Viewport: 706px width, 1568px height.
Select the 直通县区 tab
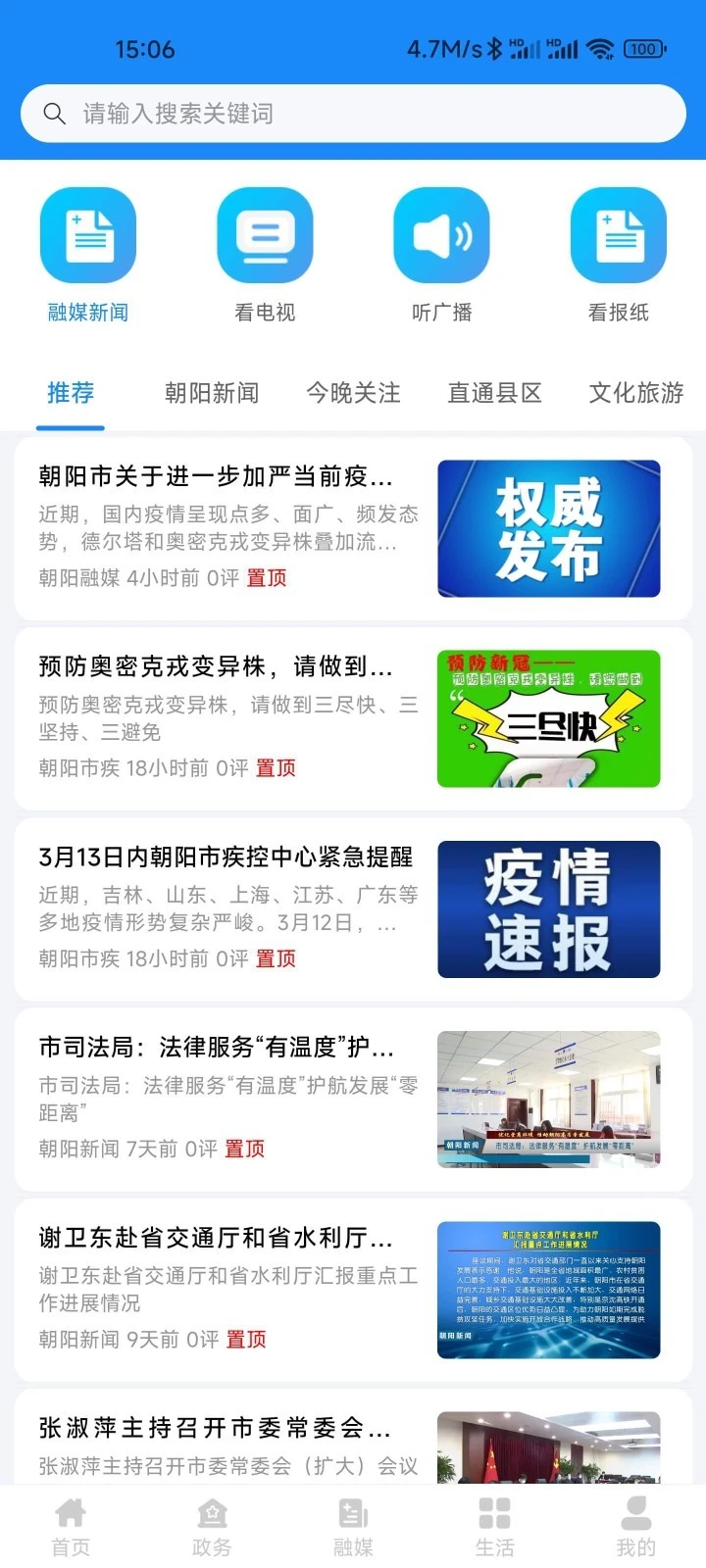pos(494,392)
